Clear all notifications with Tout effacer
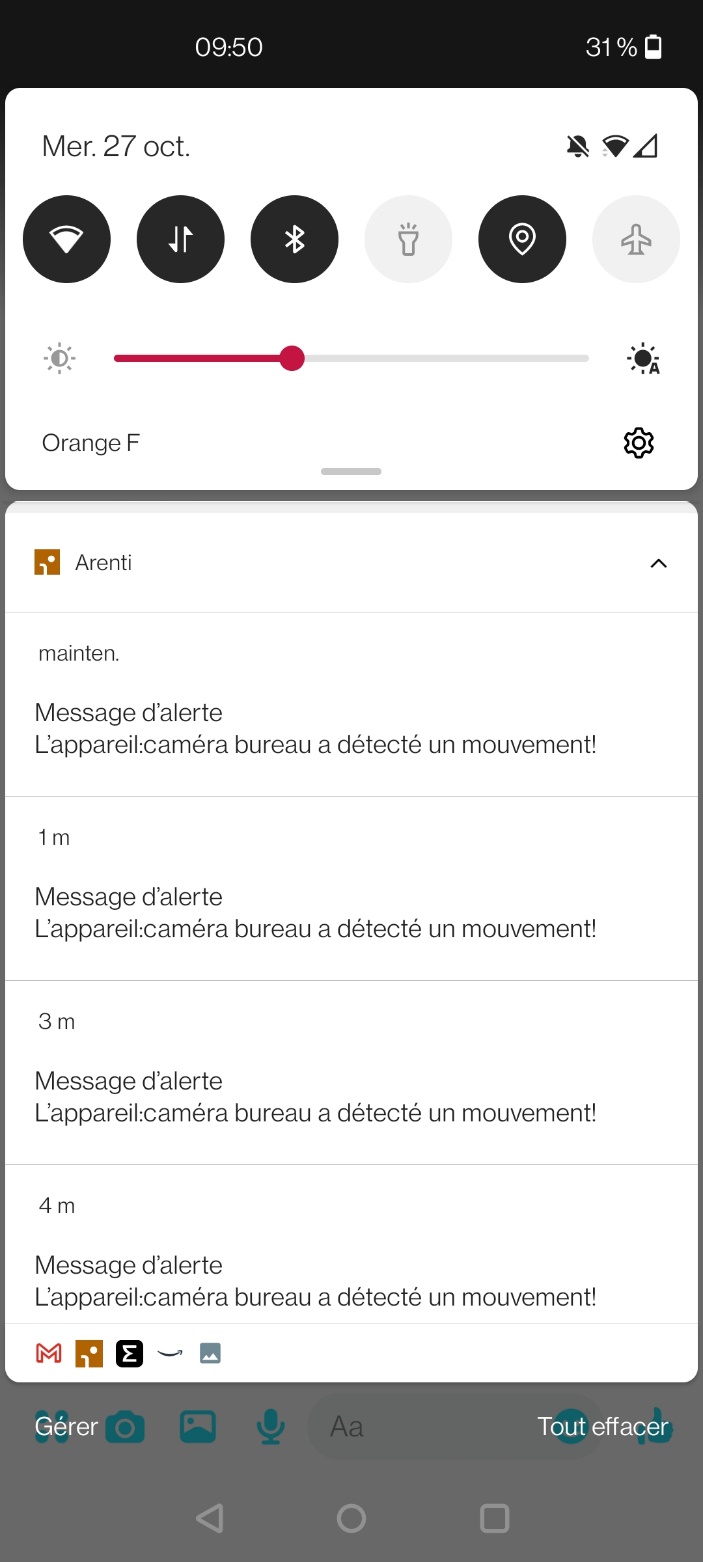Screen dimensions: 703x1562 coord(602,1426)
